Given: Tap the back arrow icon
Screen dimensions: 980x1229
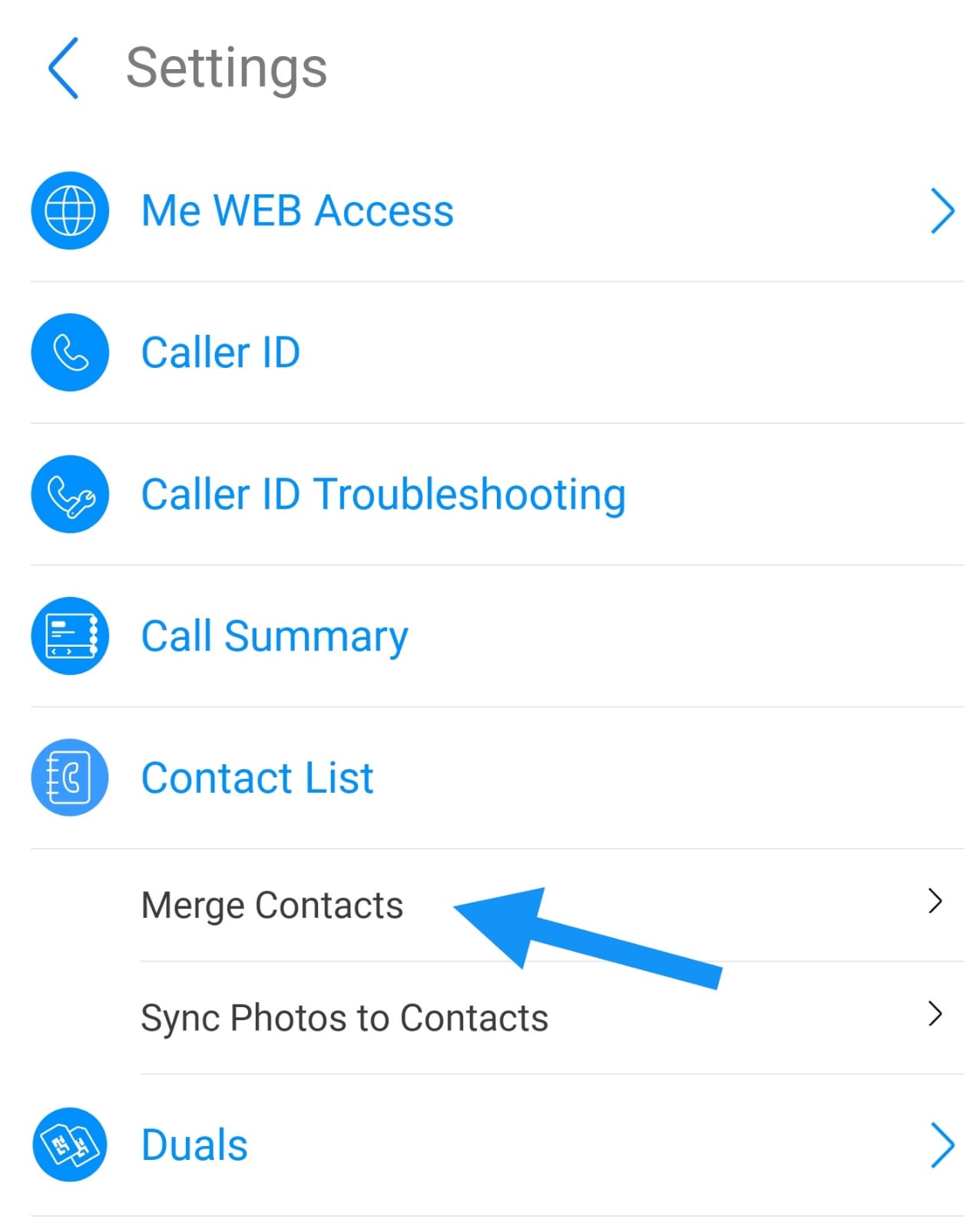Looking at the screenshot, I should [65, 68].
